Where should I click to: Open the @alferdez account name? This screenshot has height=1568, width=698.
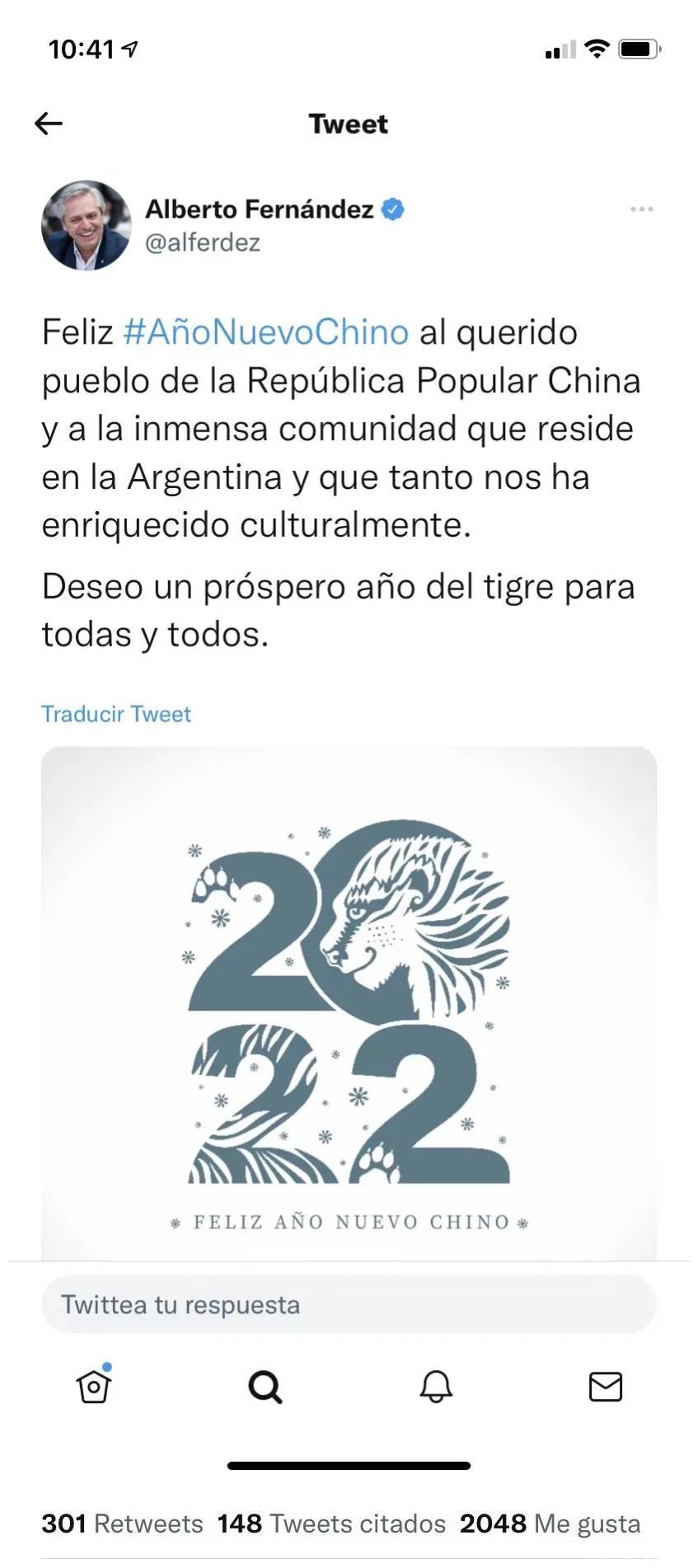(203, 242)
